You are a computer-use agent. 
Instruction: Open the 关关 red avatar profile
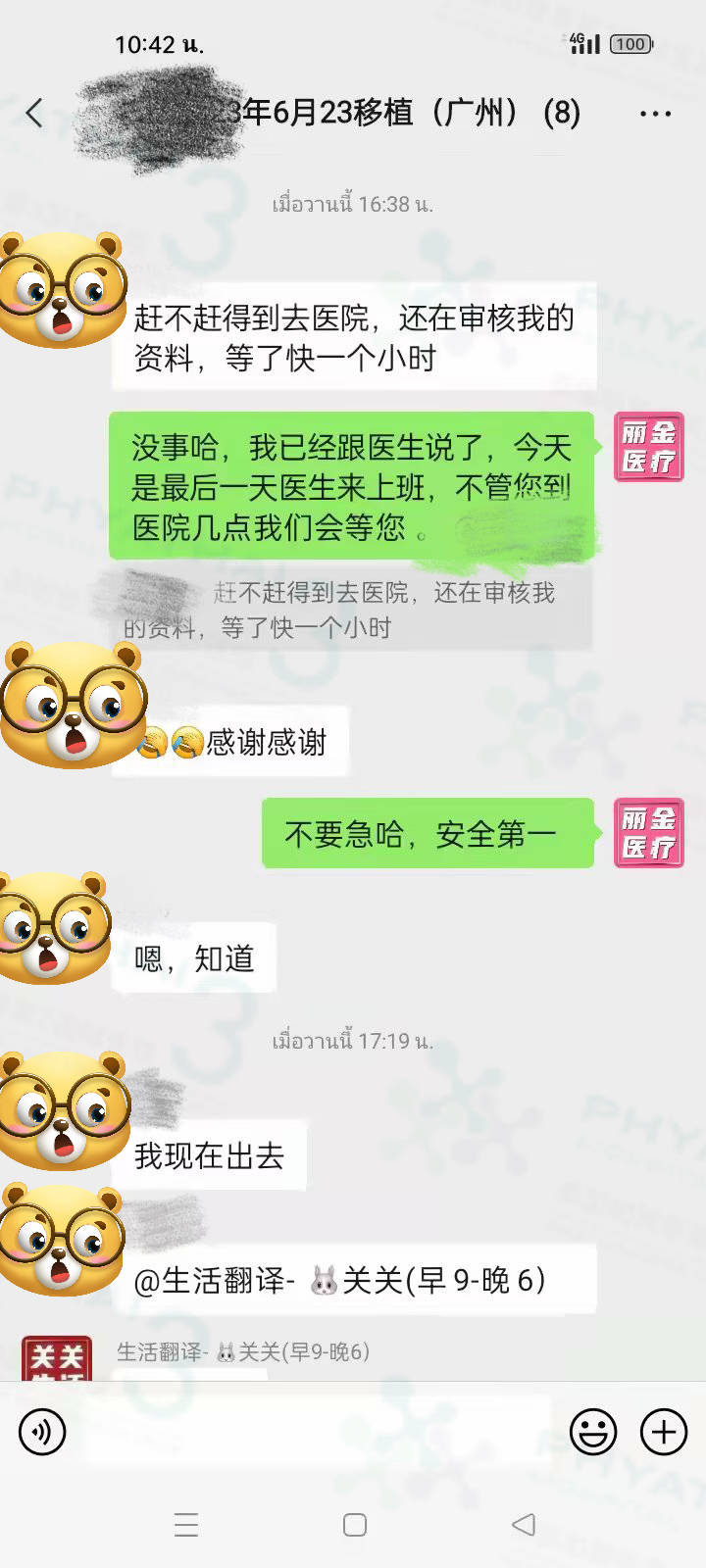(57, 1358)
